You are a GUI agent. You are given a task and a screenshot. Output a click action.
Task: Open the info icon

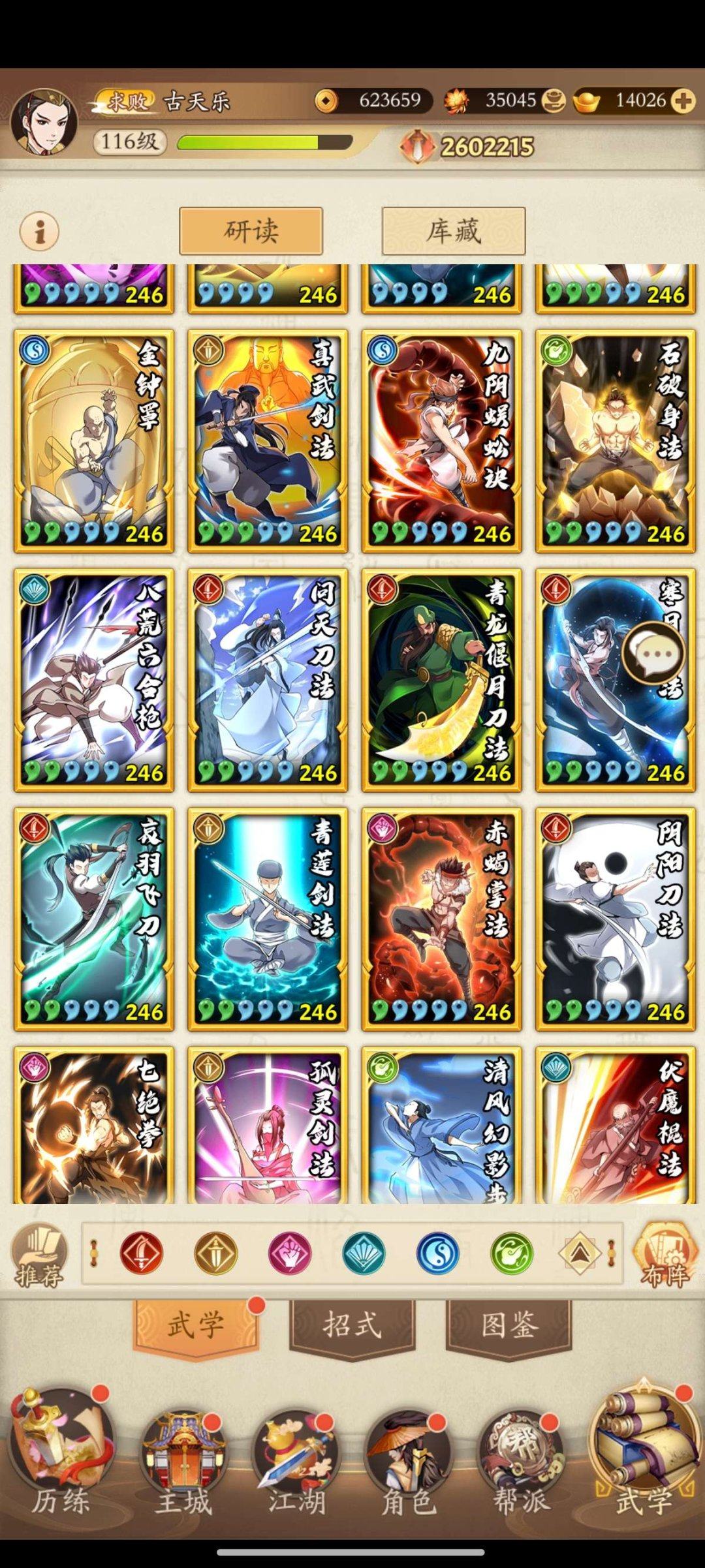[x=39, y=231]
